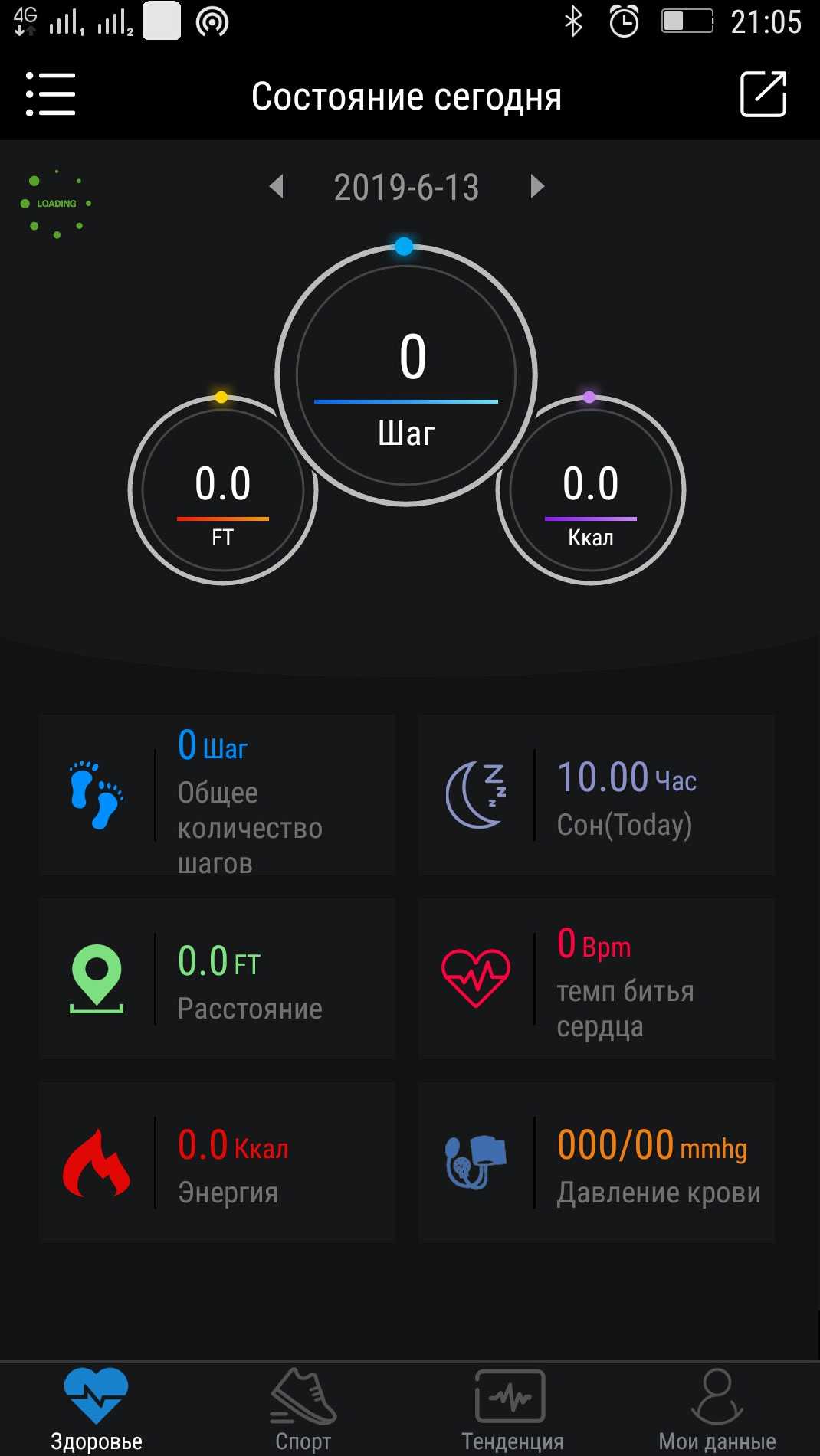Open the Шаг steps circle

(406, 375)
